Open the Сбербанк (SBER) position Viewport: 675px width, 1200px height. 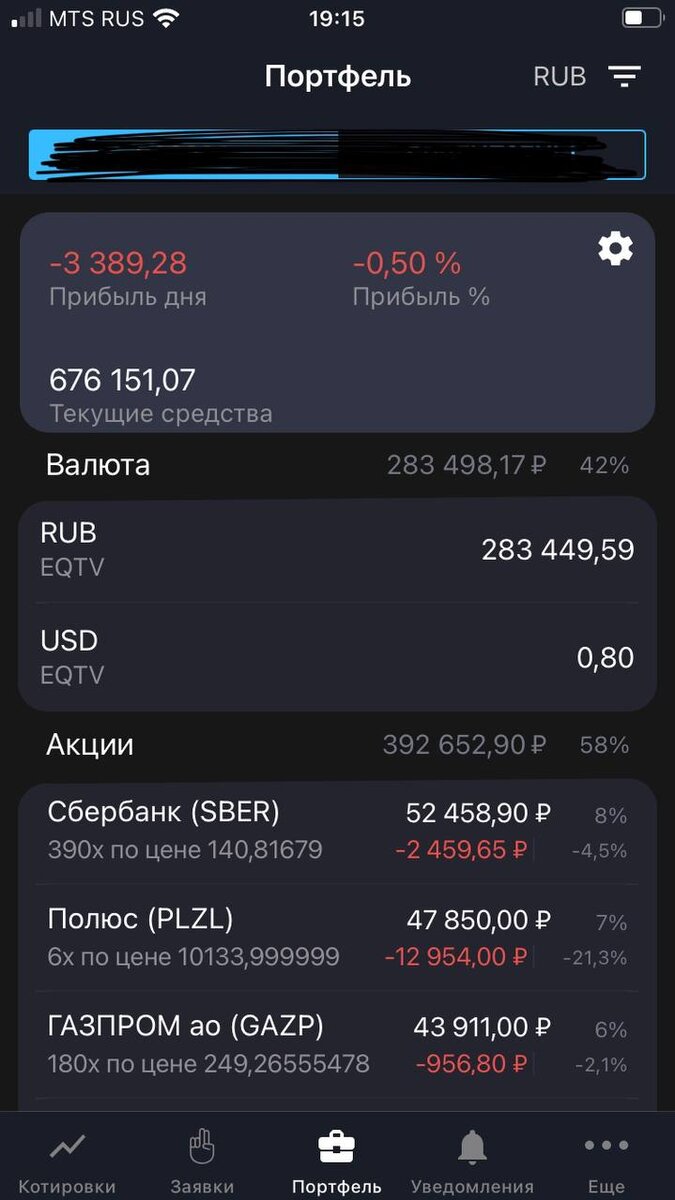click(x=337, y=831)
